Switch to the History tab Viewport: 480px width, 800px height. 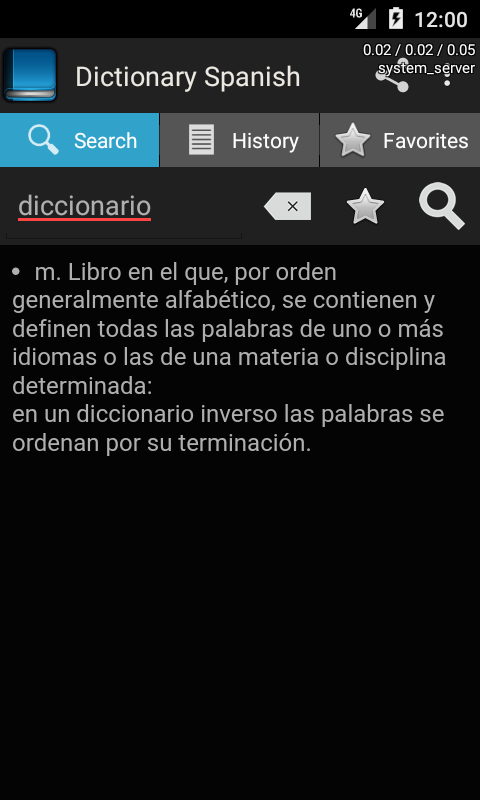point(240,140)
